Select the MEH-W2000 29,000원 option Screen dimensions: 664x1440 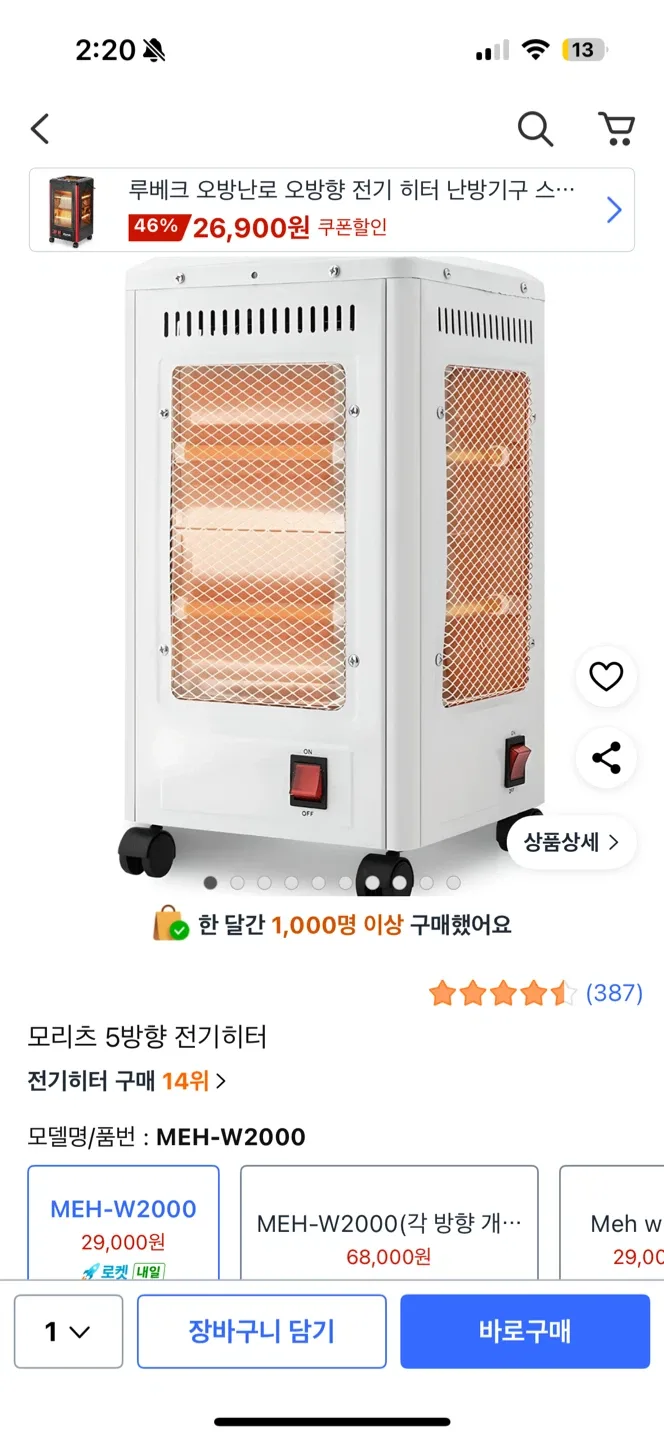123,1224
